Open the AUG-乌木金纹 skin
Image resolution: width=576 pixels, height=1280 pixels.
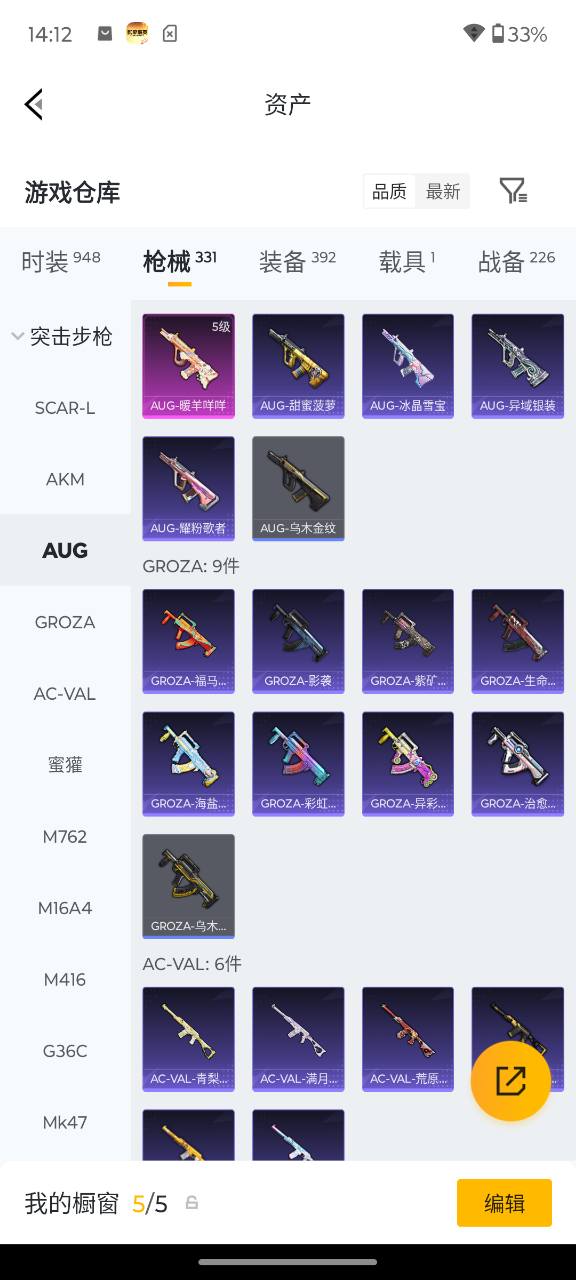[298, 488]
